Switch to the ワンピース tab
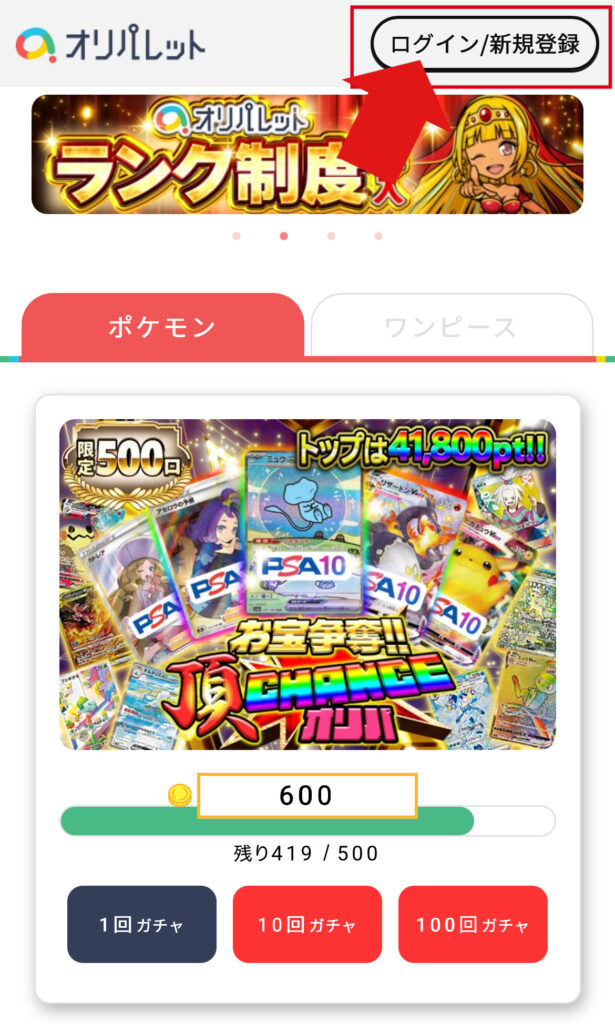 [451, 327]
